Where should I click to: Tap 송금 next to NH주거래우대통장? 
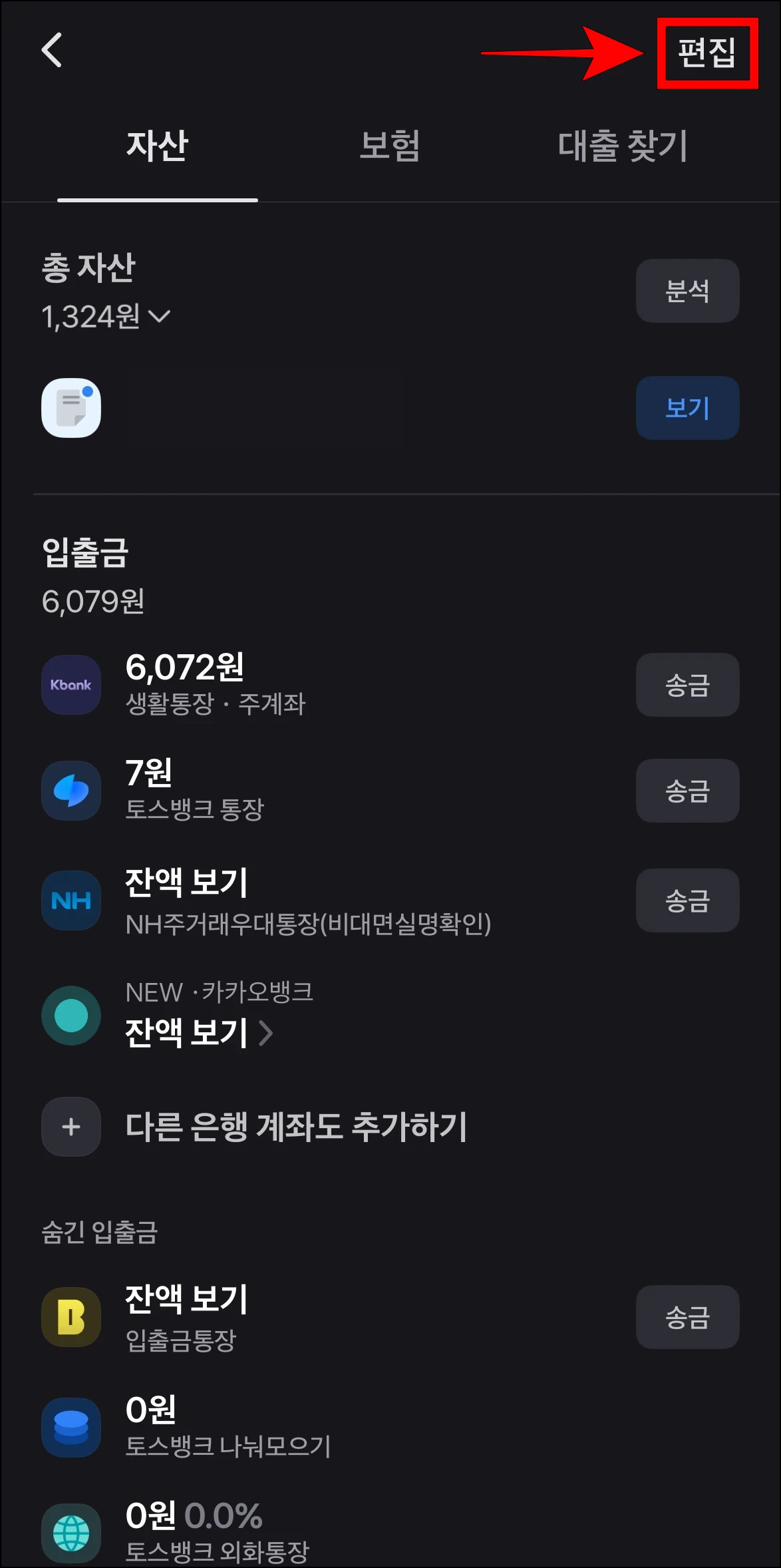(687, 900)
